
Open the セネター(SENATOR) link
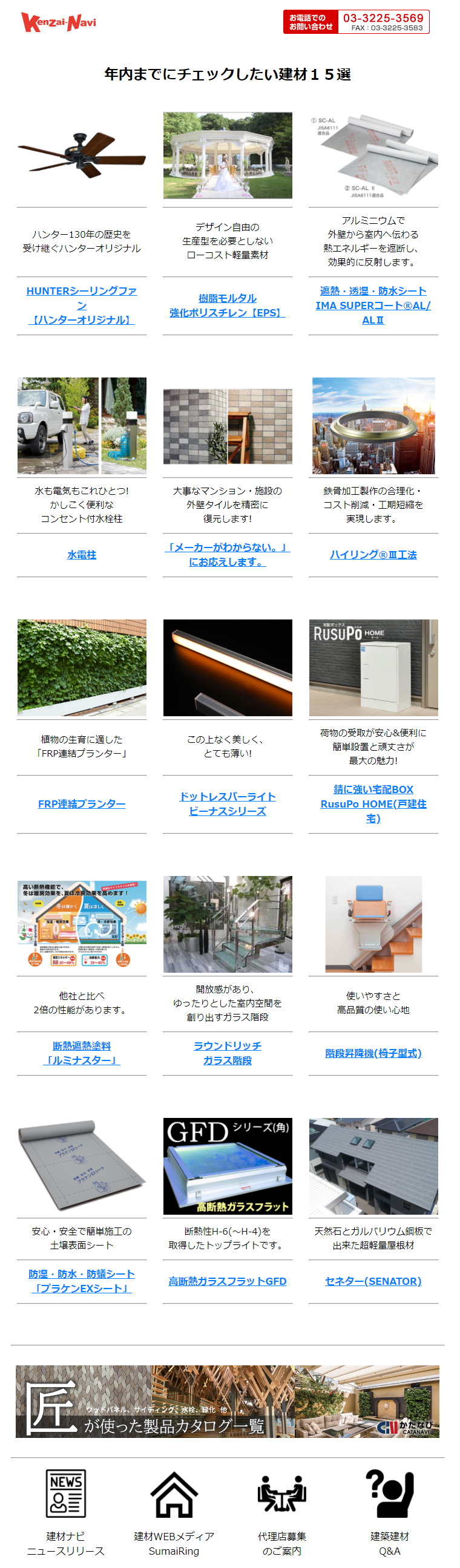pos(373,1281)
